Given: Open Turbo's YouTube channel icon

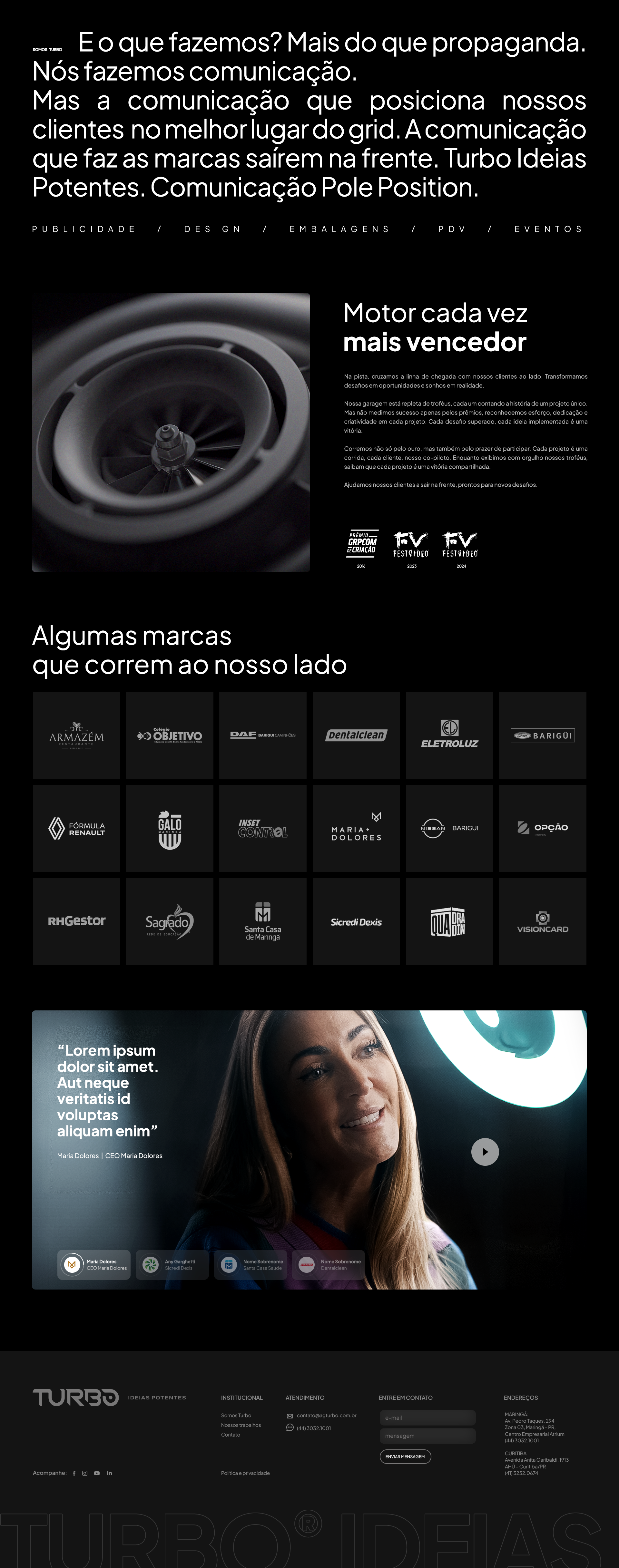Looking at the screenshot, I should [x=97, y=1473].
